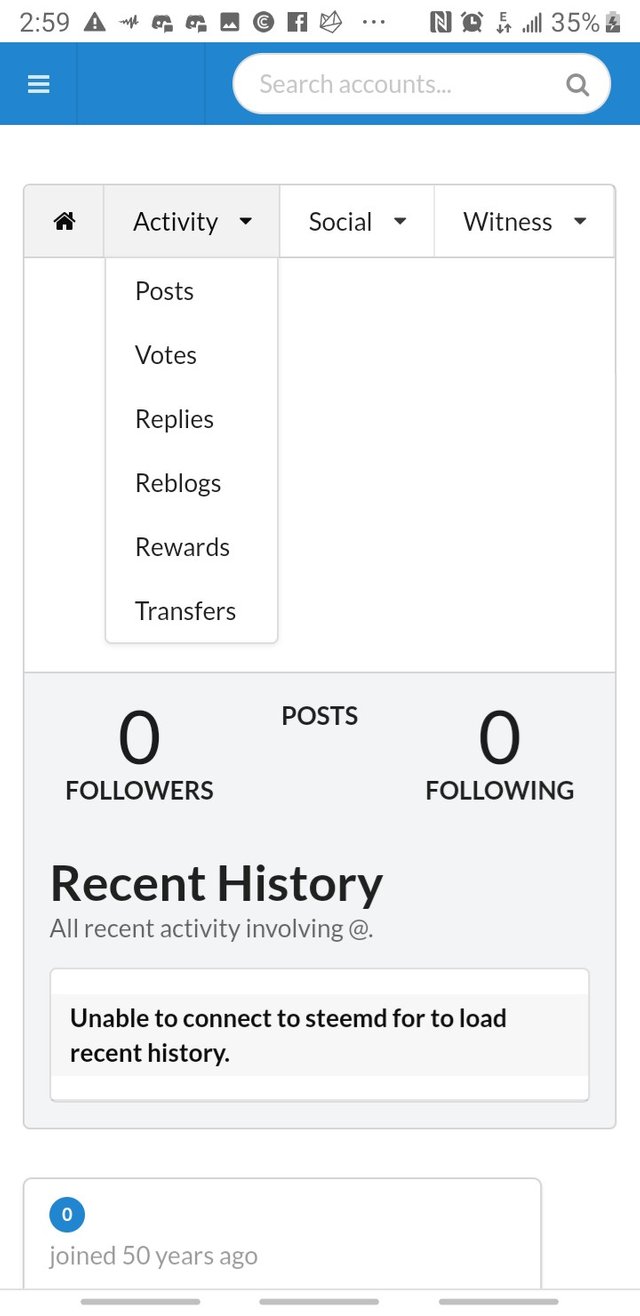Screen dimensions: 640x1316
Task: Tap the search magnifier icon
Action: tap(577, 85)
